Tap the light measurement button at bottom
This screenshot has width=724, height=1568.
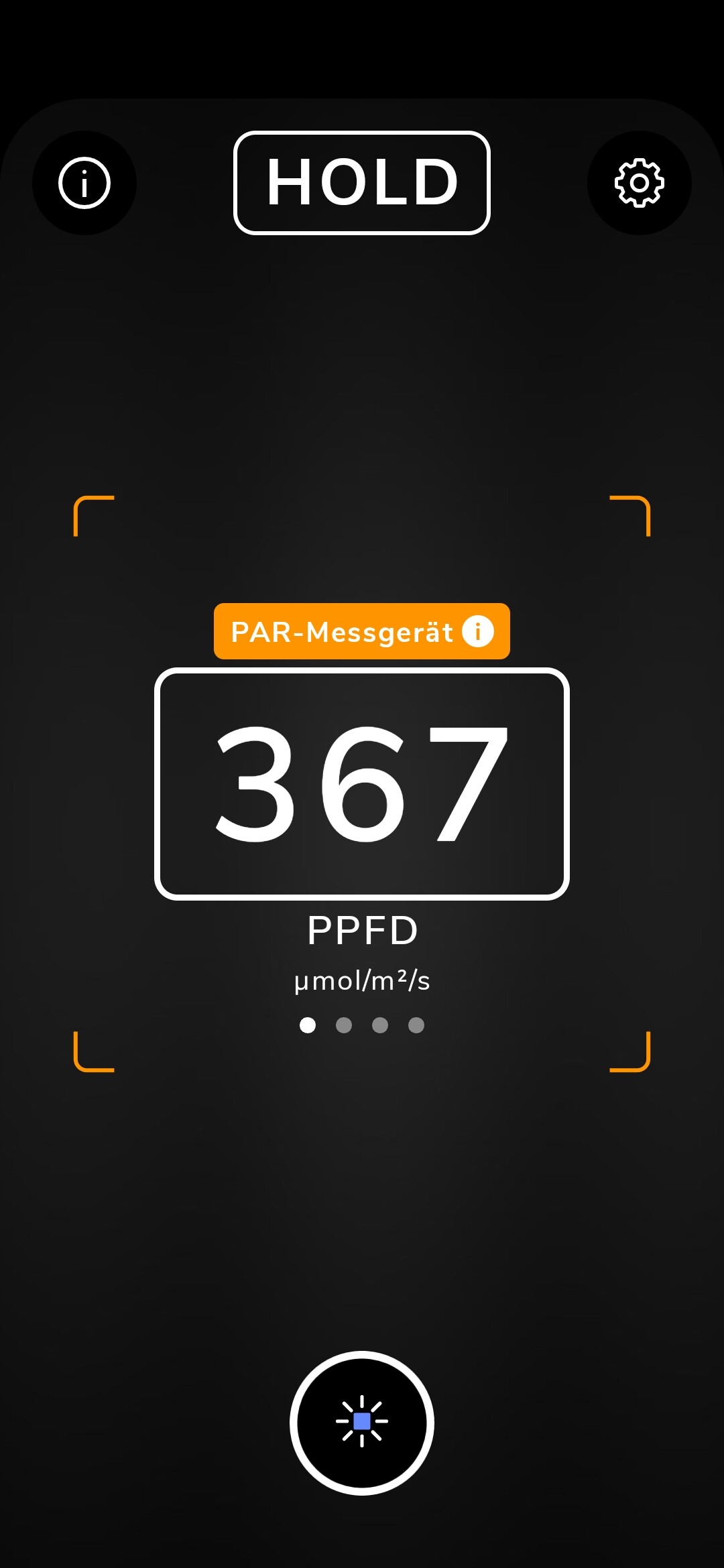click(362, 1422)
